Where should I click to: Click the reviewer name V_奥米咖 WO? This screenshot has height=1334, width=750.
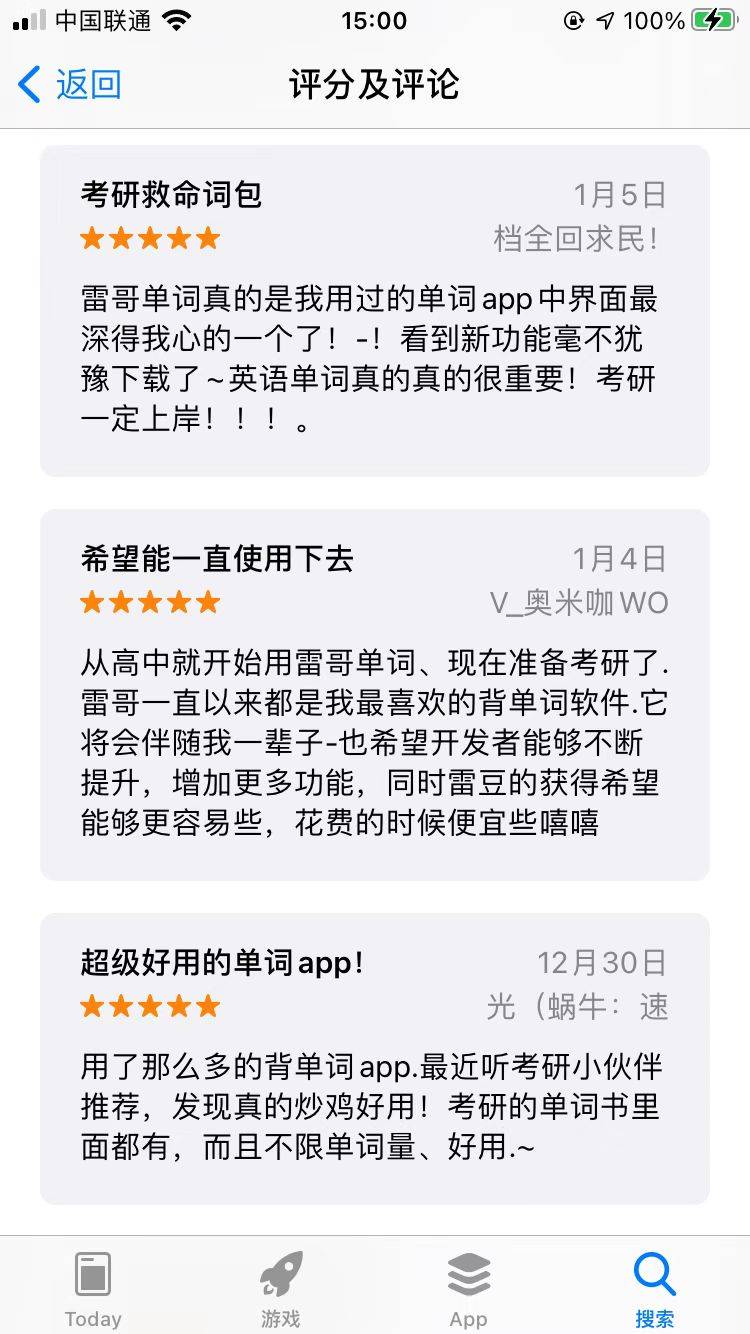(590, 602)
